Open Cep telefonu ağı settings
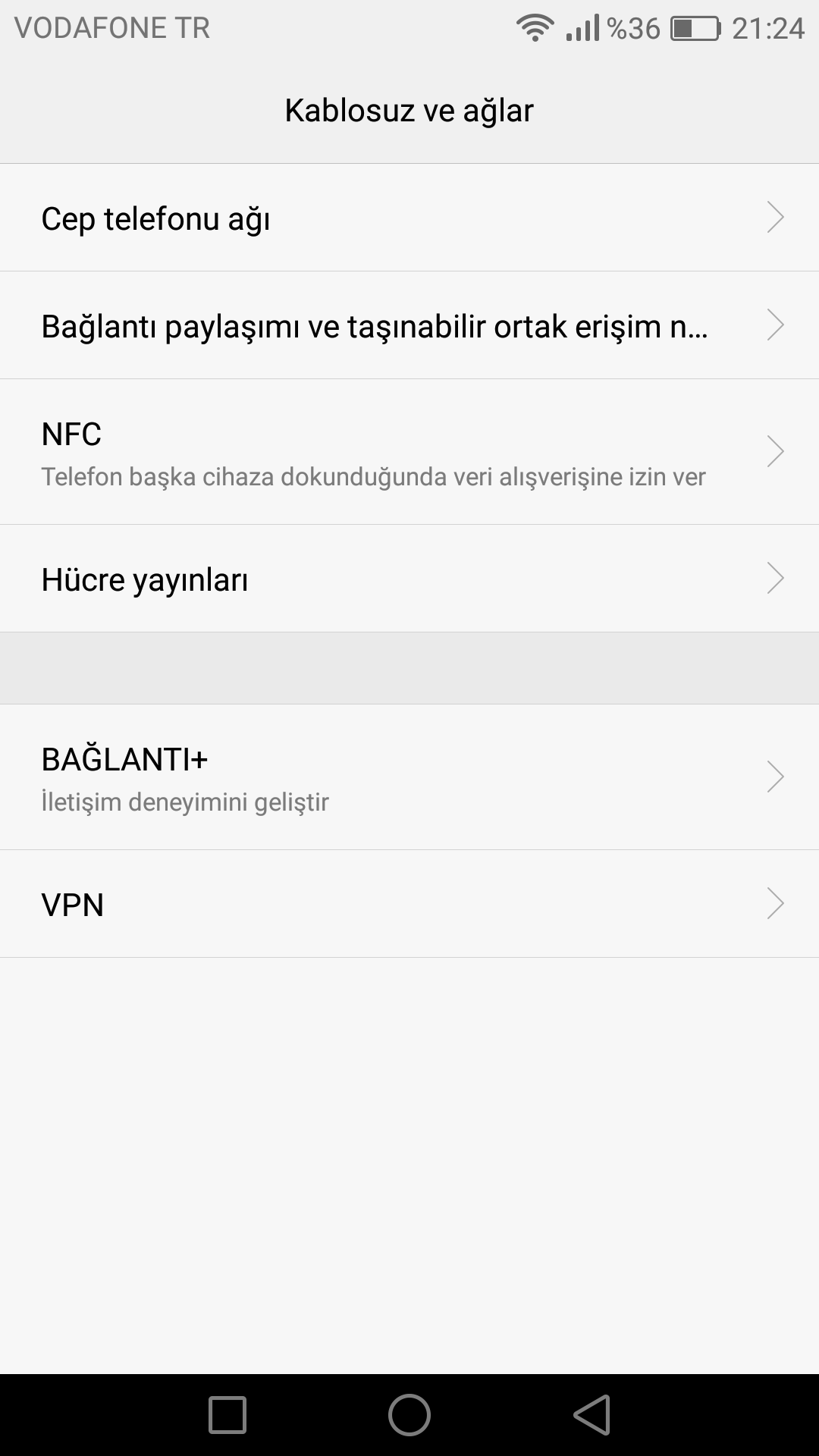The width and height of the screenshot is (819, 1456). click(x=409, y=218)
